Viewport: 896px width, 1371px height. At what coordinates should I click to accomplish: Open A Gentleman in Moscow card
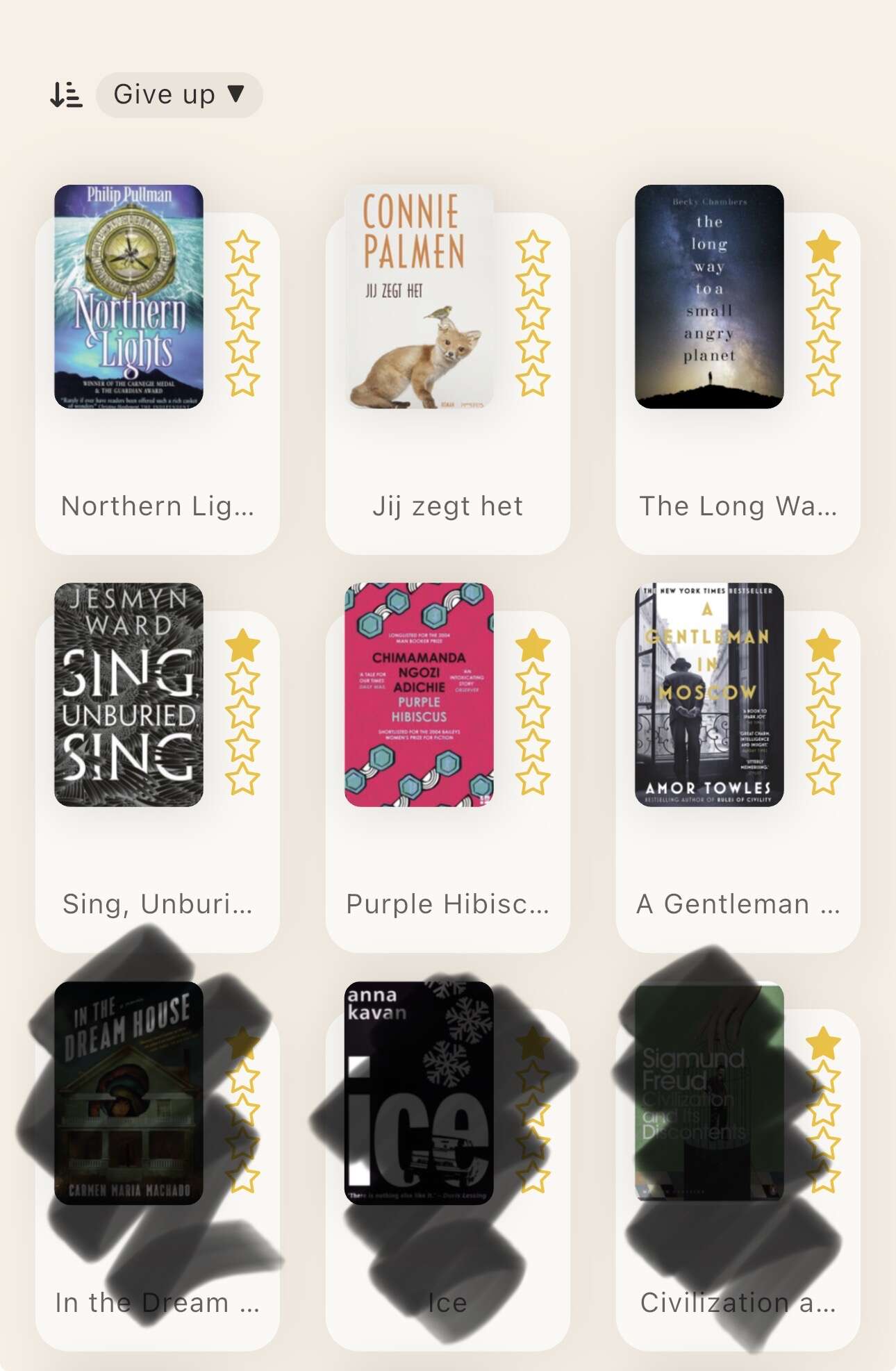[x=709, y=695]
